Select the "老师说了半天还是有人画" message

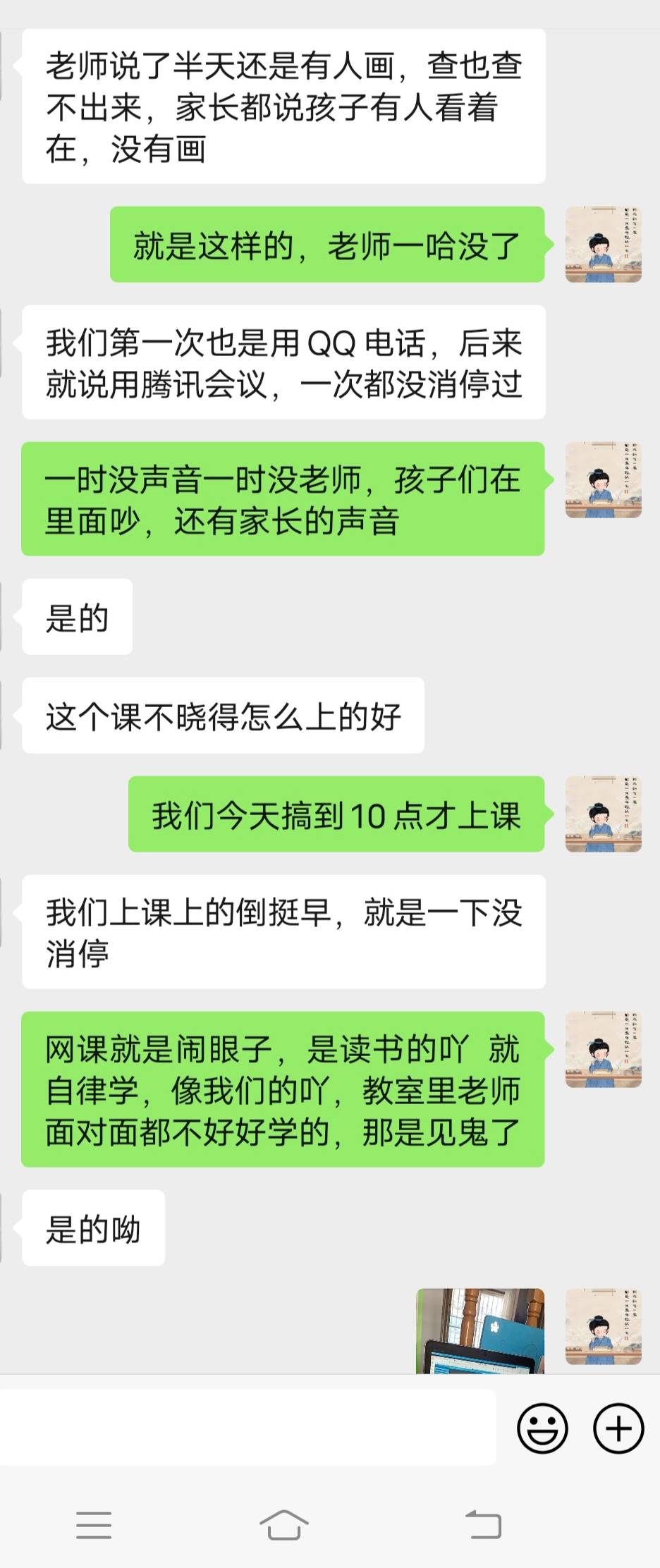[282, 106]
